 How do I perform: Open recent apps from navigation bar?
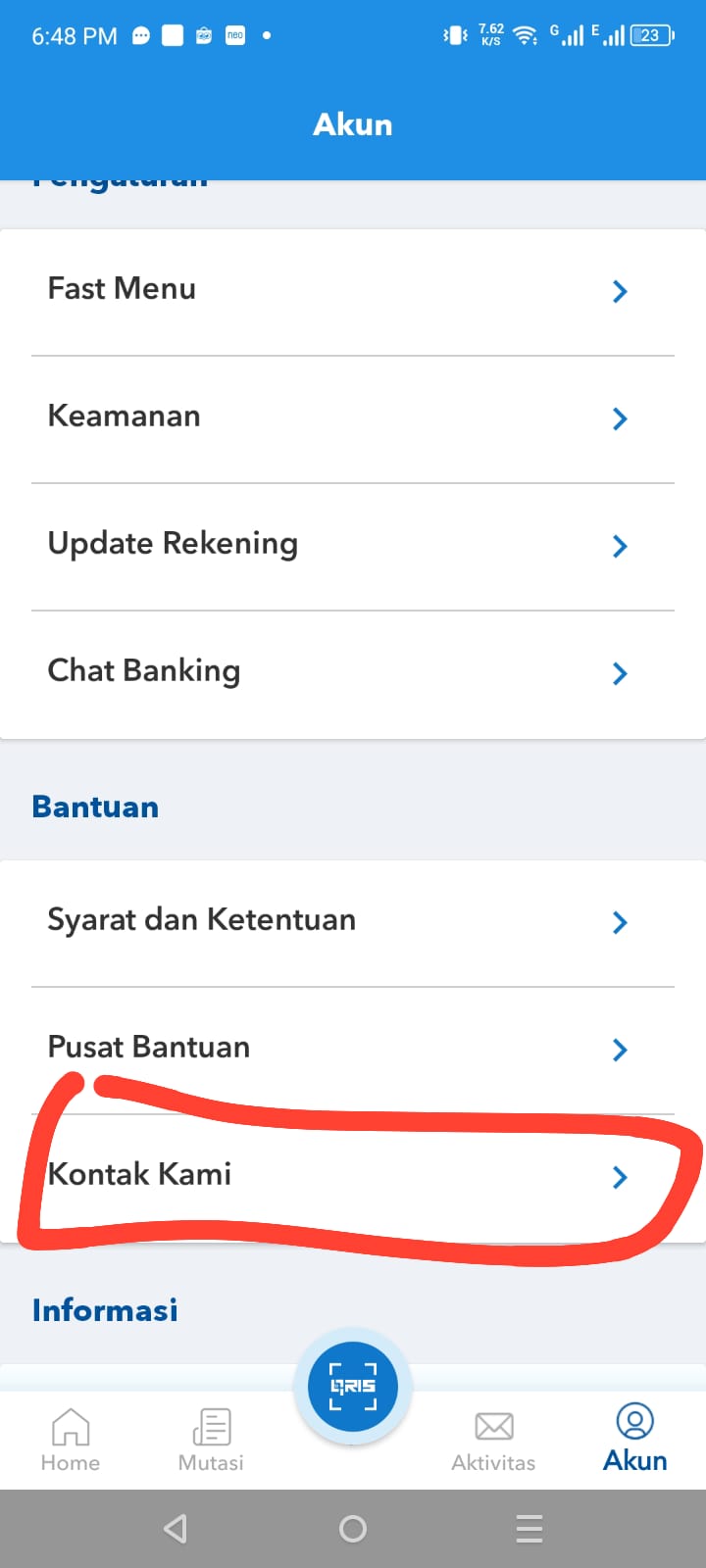point(529,1529)
